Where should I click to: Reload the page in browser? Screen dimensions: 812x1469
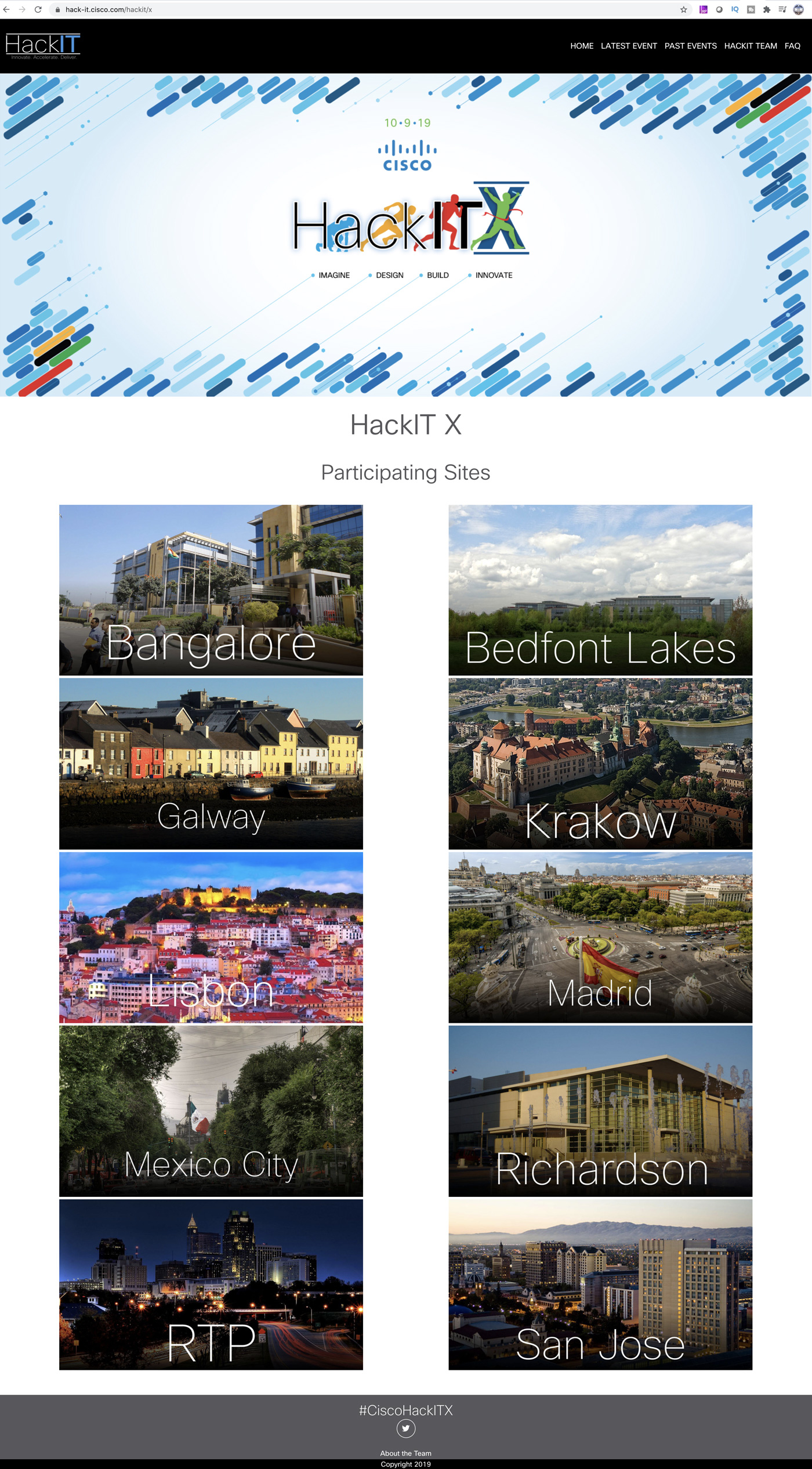click(x=38, y=9)
